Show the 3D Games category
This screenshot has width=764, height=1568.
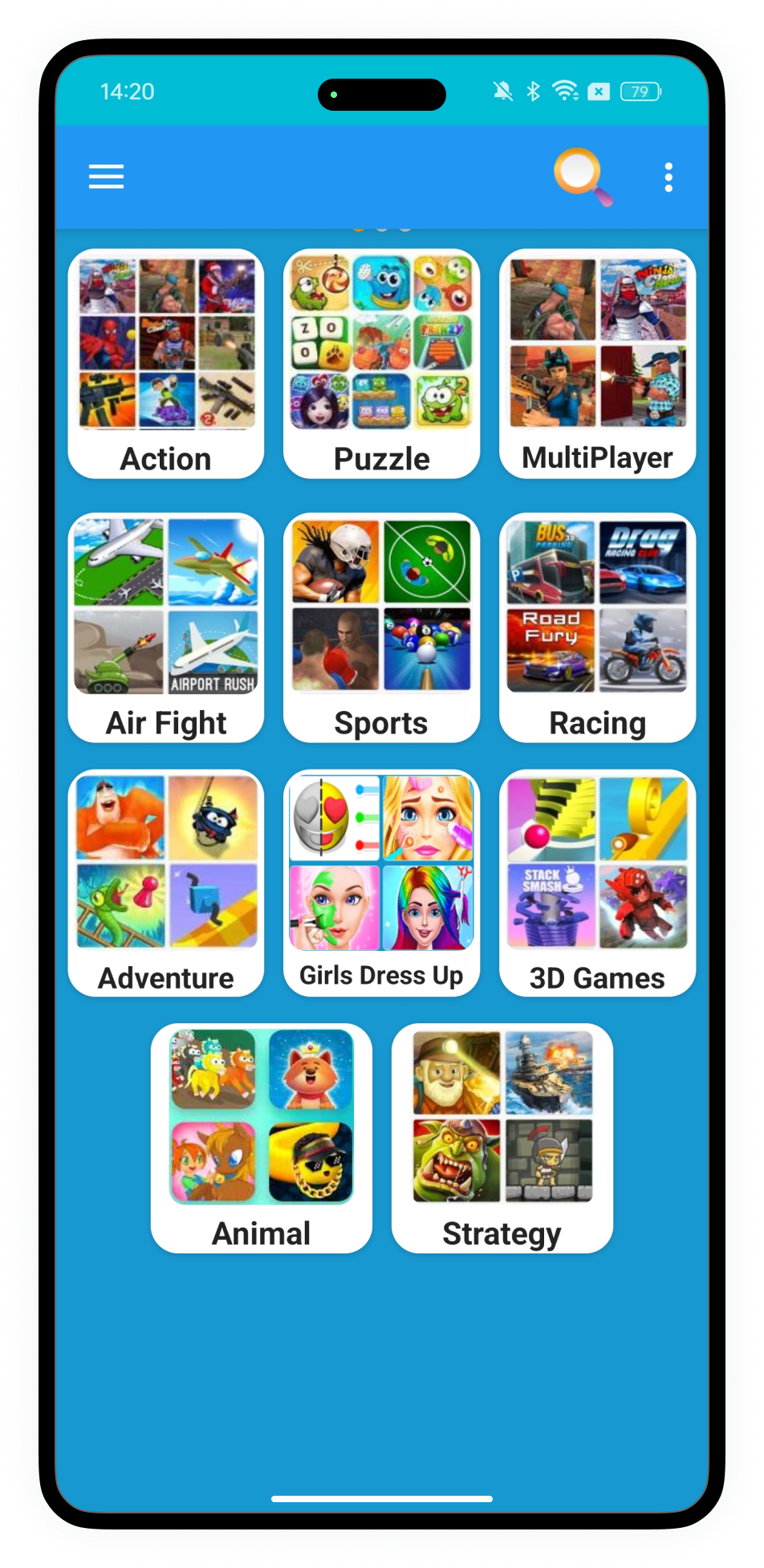[597, 883]
